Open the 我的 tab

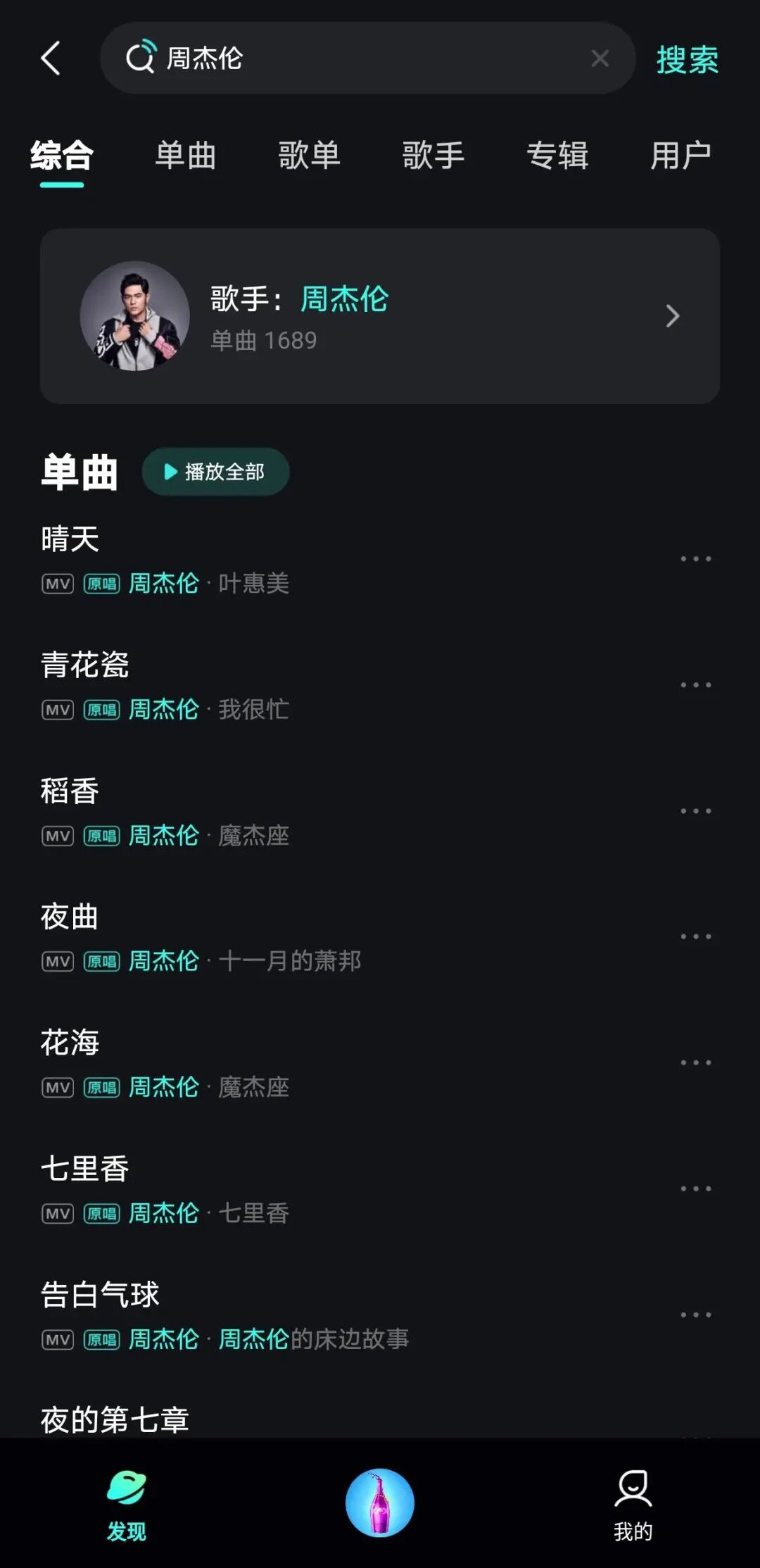633,1504
